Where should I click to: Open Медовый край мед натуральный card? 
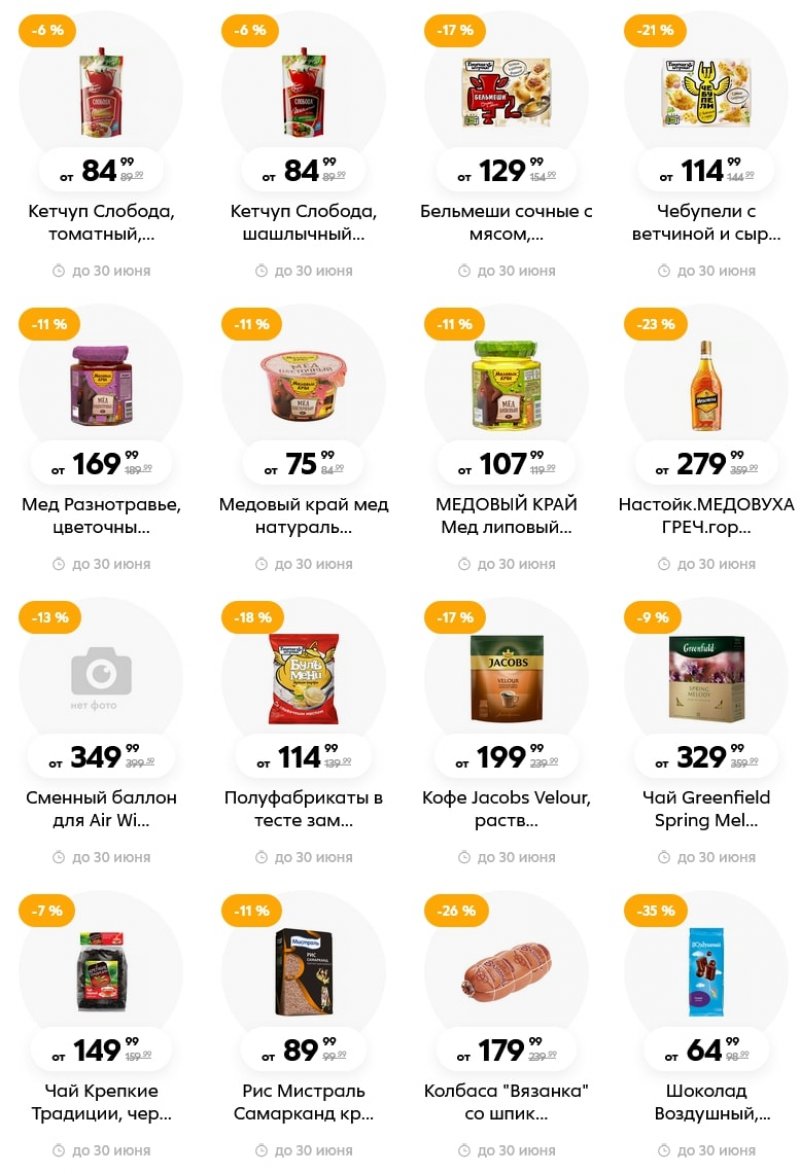point(303,383)
